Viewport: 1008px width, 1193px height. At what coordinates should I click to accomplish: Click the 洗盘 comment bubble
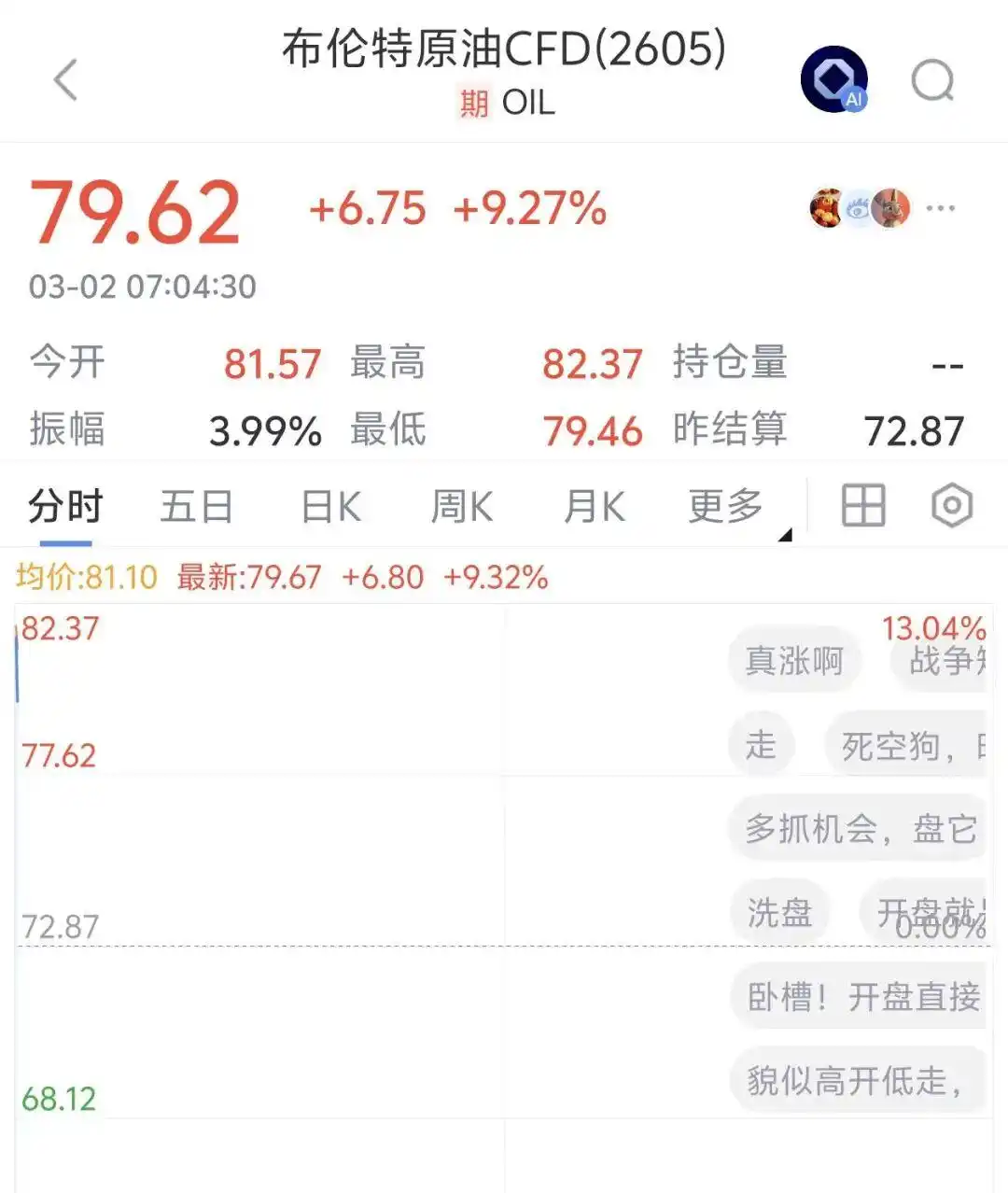[x=780, y=912]
